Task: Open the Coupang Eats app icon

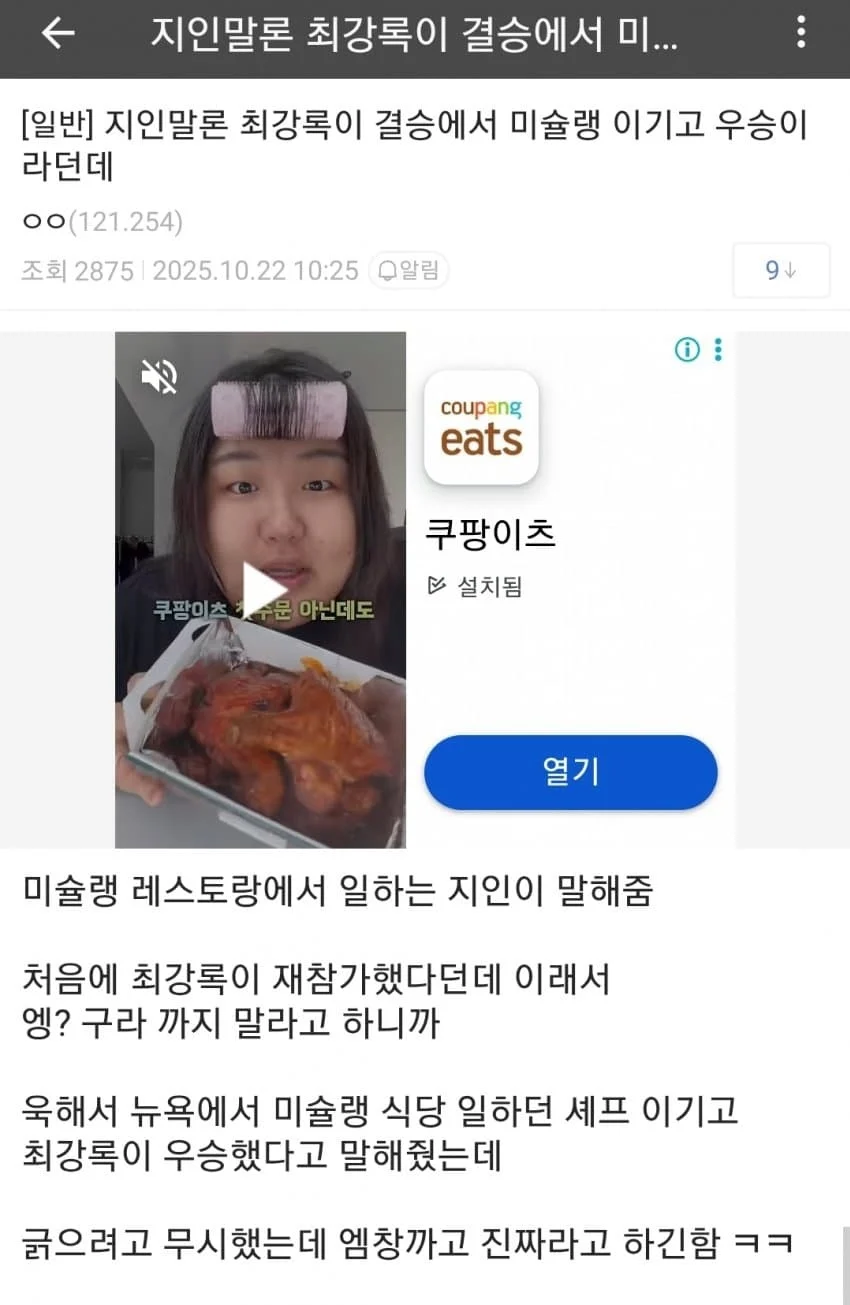Action: pyautogui.click(x=481, y=427)
